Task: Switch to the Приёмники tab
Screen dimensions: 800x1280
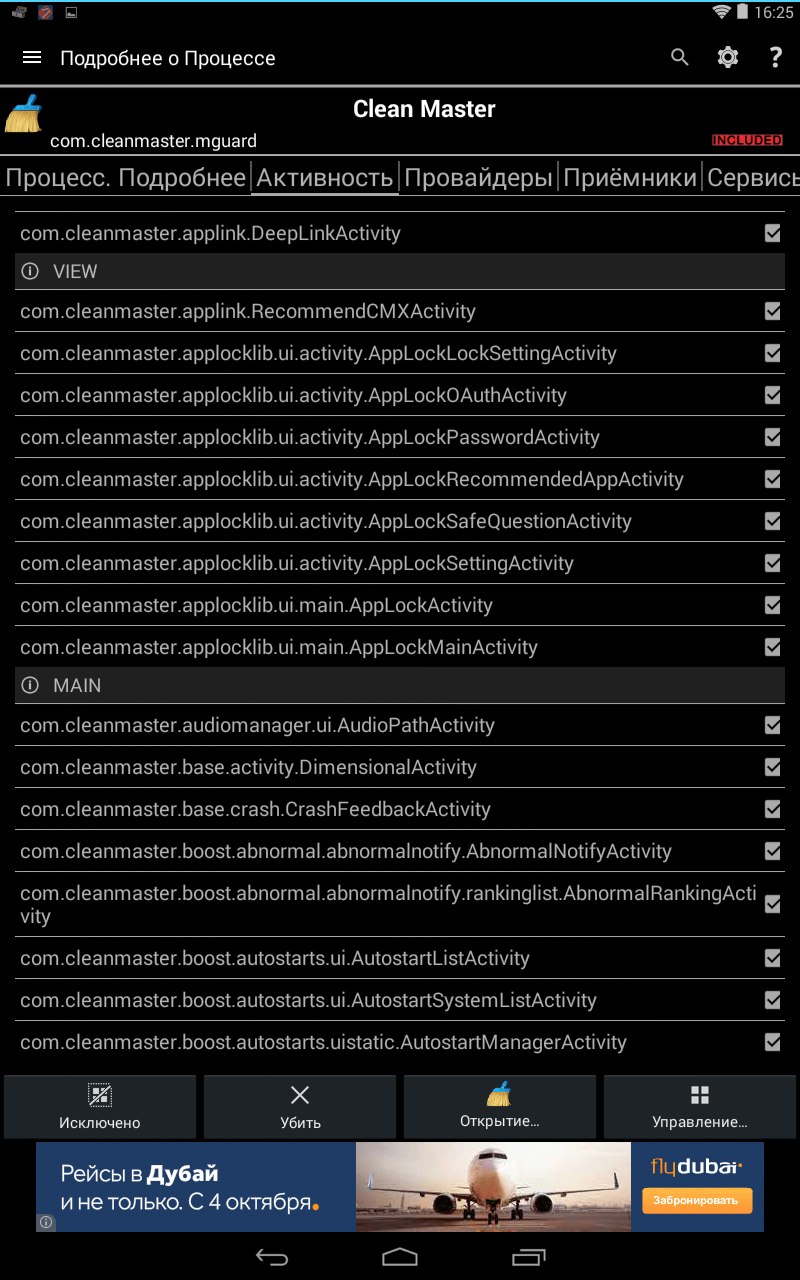Action: pyautogui.click(x=630, y=178)
